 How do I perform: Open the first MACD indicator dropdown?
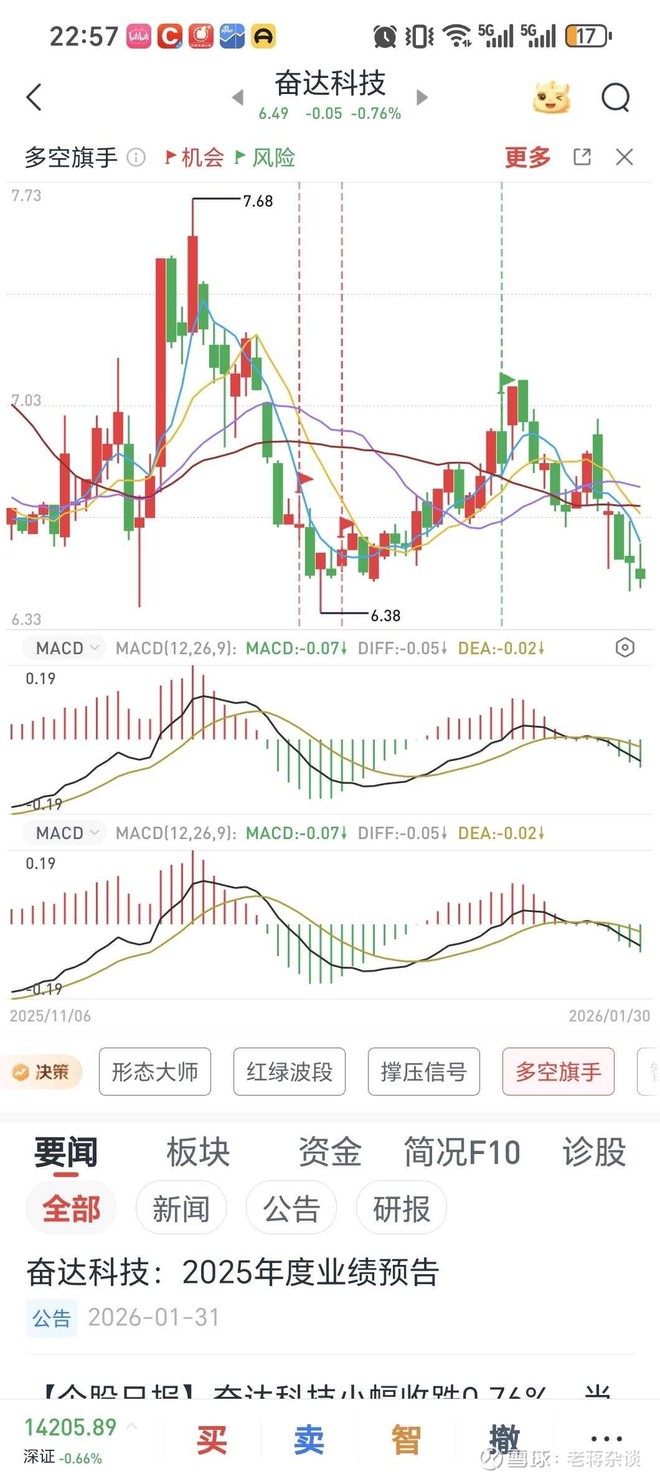(68, 648)
